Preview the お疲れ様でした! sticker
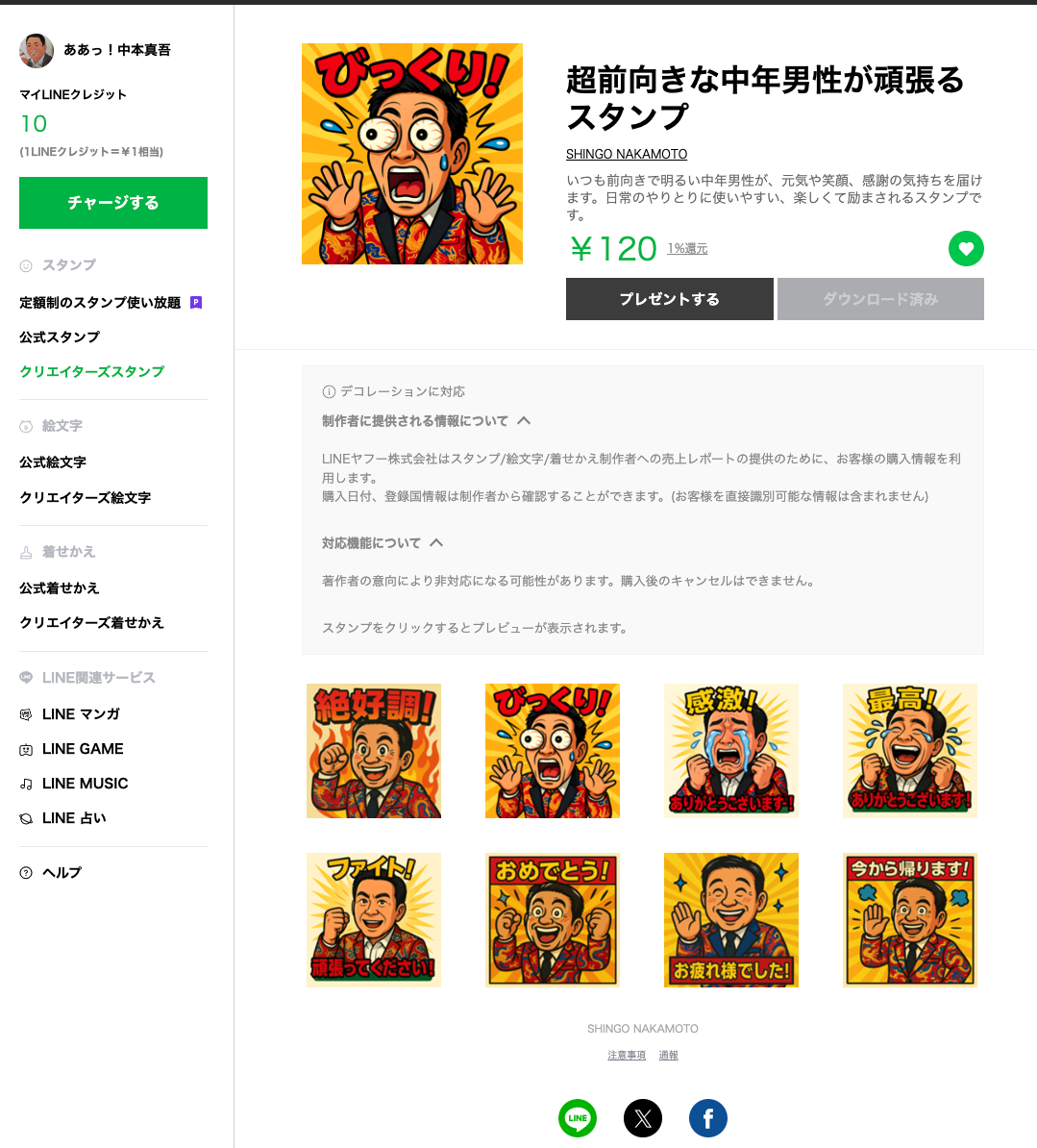Image resolution: width=1037 pixels, height=1148 pixels. coord(731,920)
